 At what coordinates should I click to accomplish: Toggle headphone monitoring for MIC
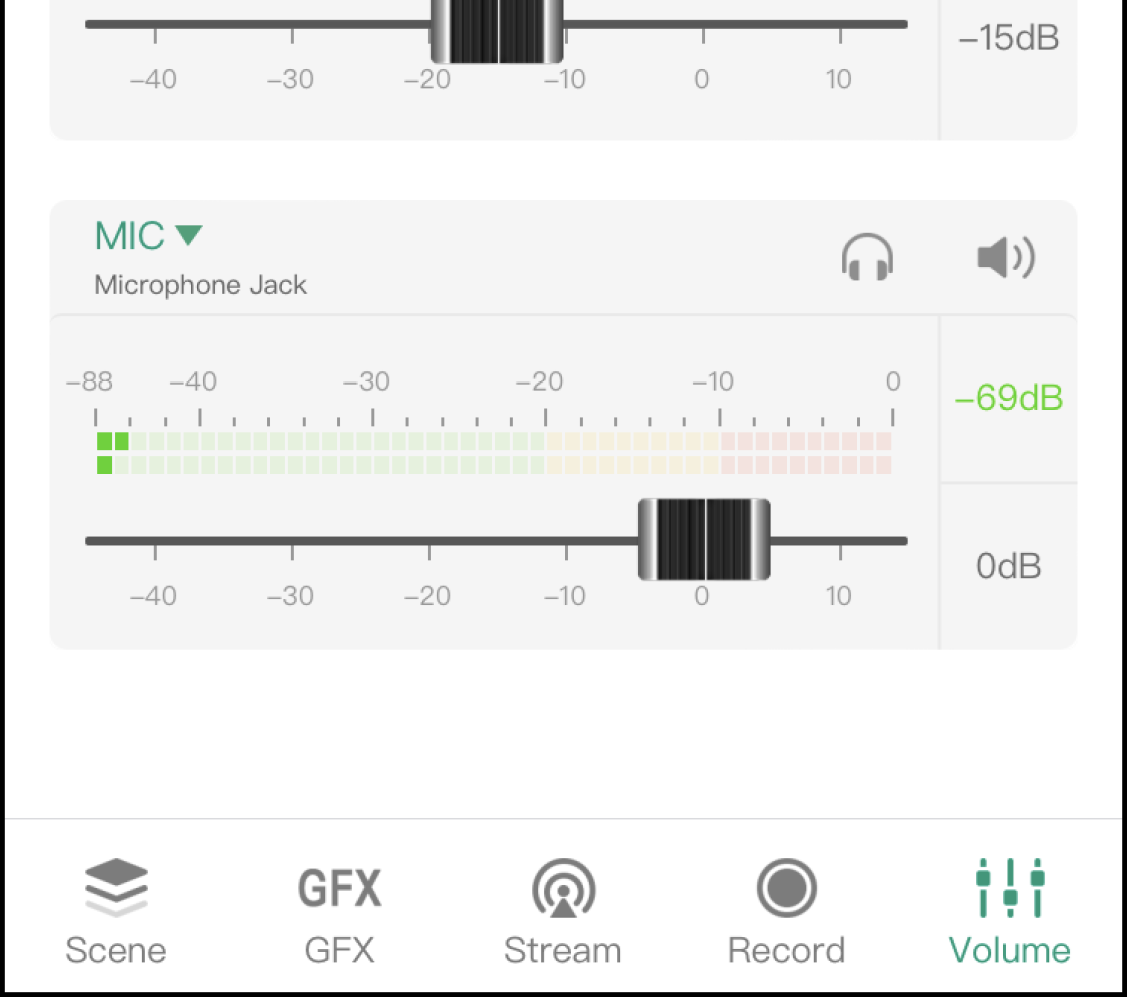point(866,258)
